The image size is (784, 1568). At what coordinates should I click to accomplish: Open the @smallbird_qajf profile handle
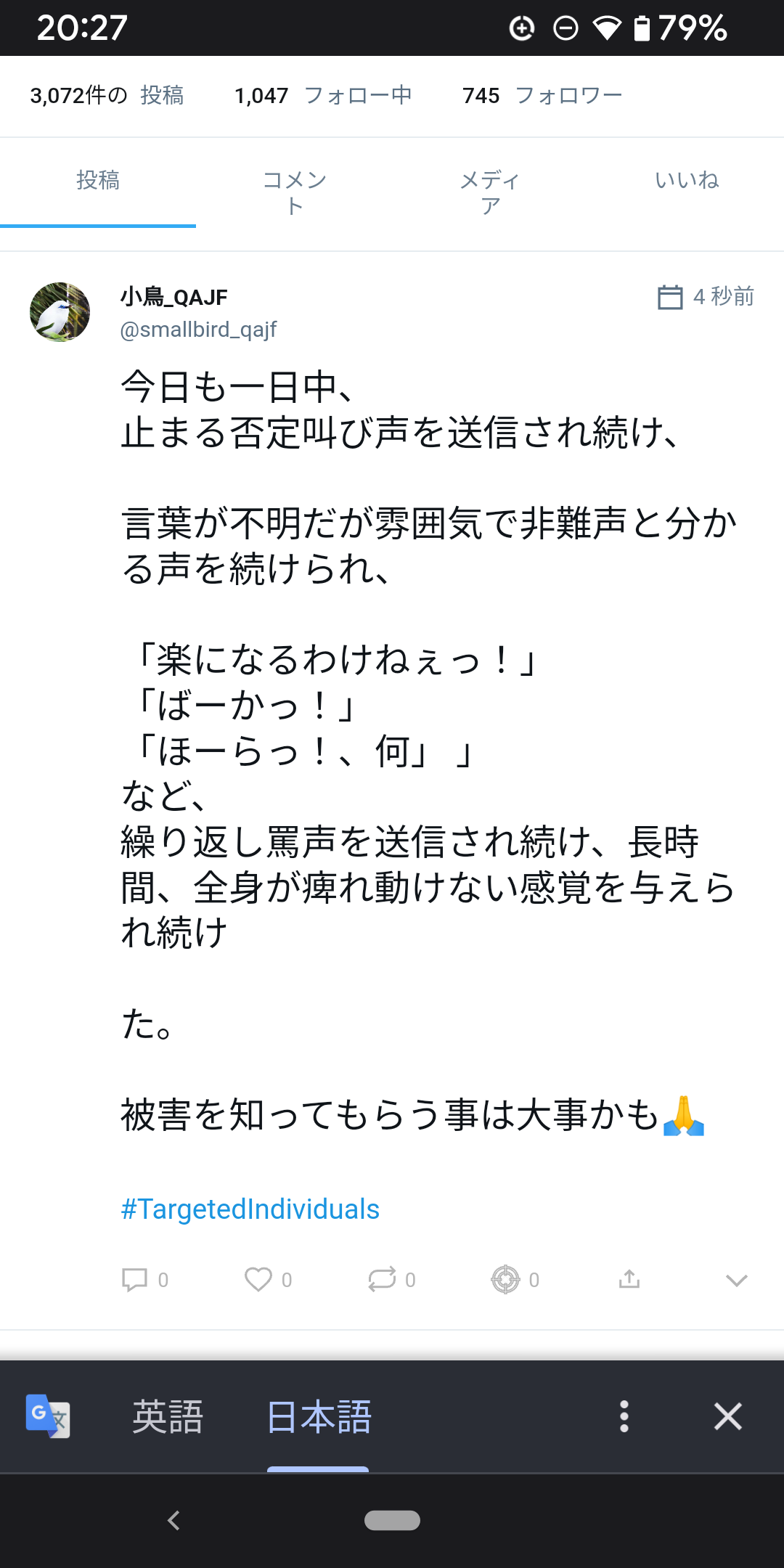point(198,330)
